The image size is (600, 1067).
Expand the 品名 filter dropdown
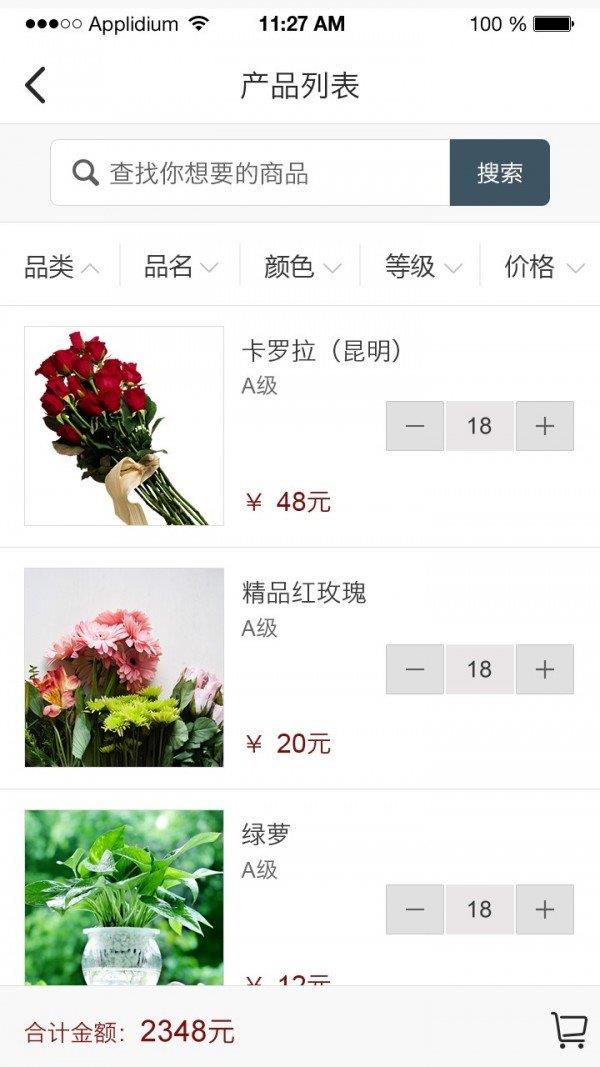tap(180, 266)
